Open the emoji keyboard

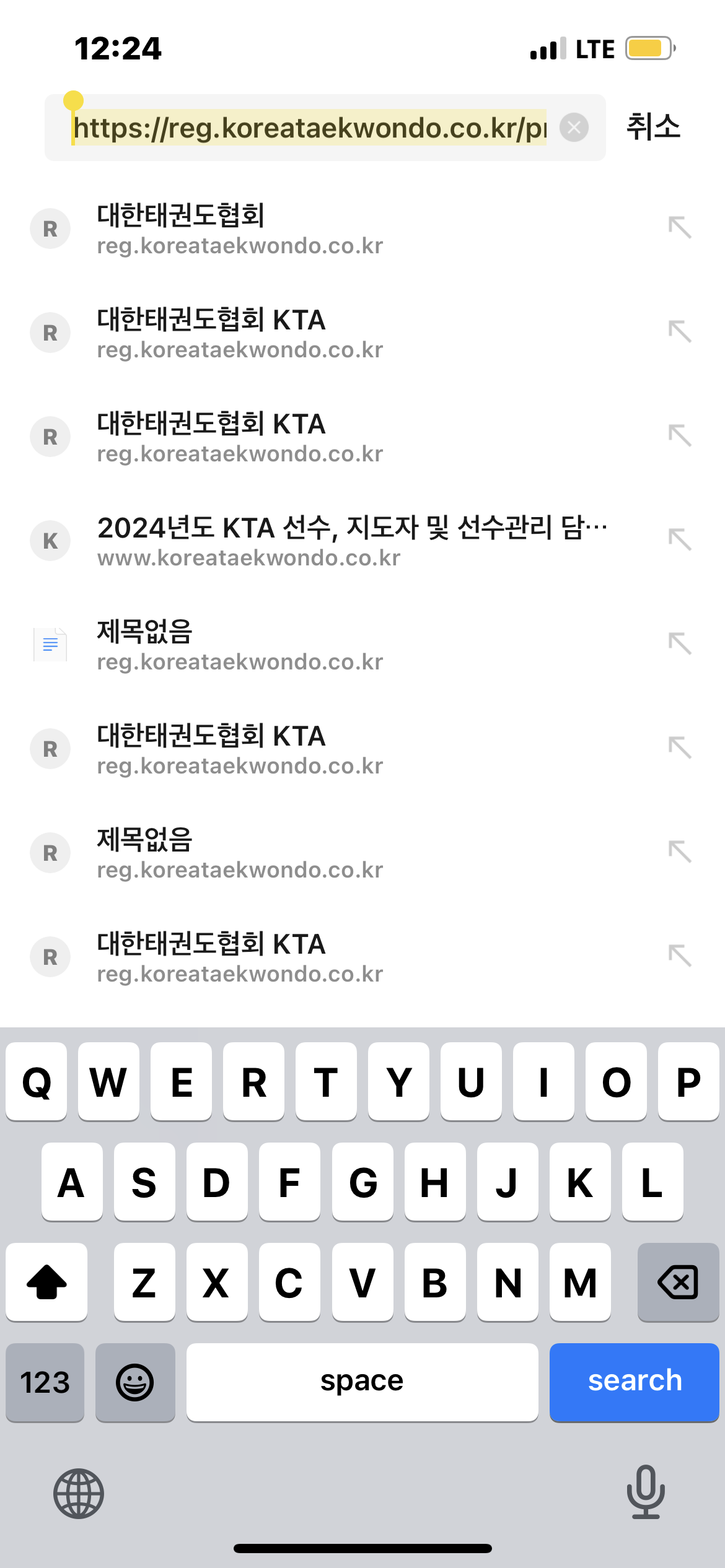pos(135,1382)
